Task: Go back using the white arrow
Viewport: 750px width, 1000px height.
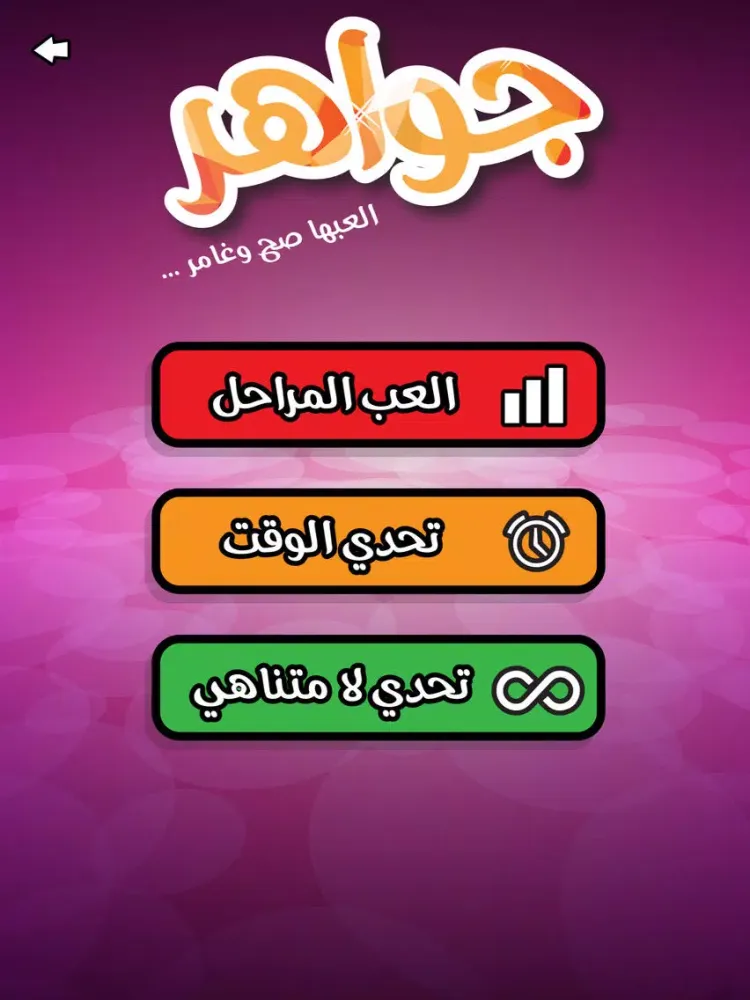Action: click(x=51, y=51)
